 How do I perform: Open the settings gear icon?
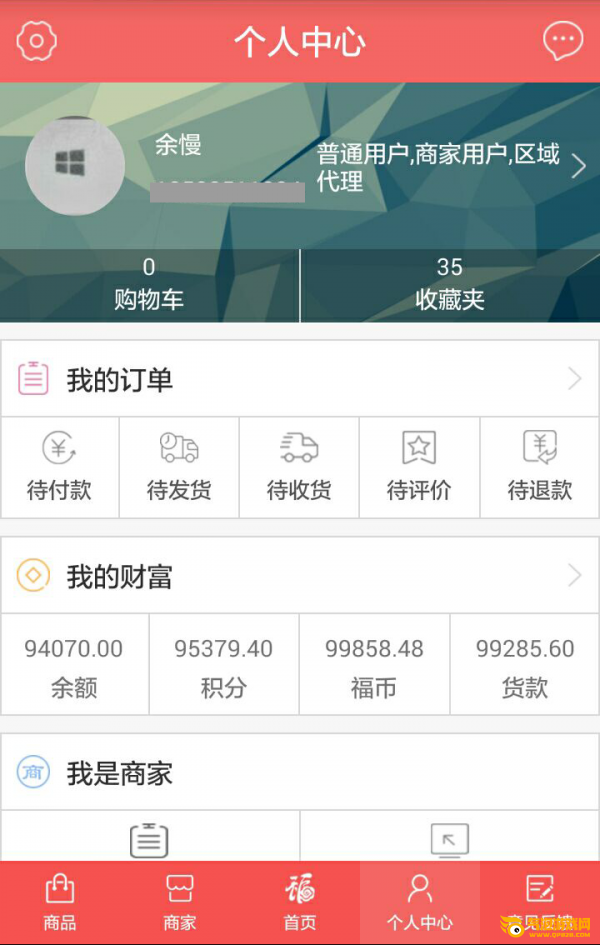click(37, 41)
